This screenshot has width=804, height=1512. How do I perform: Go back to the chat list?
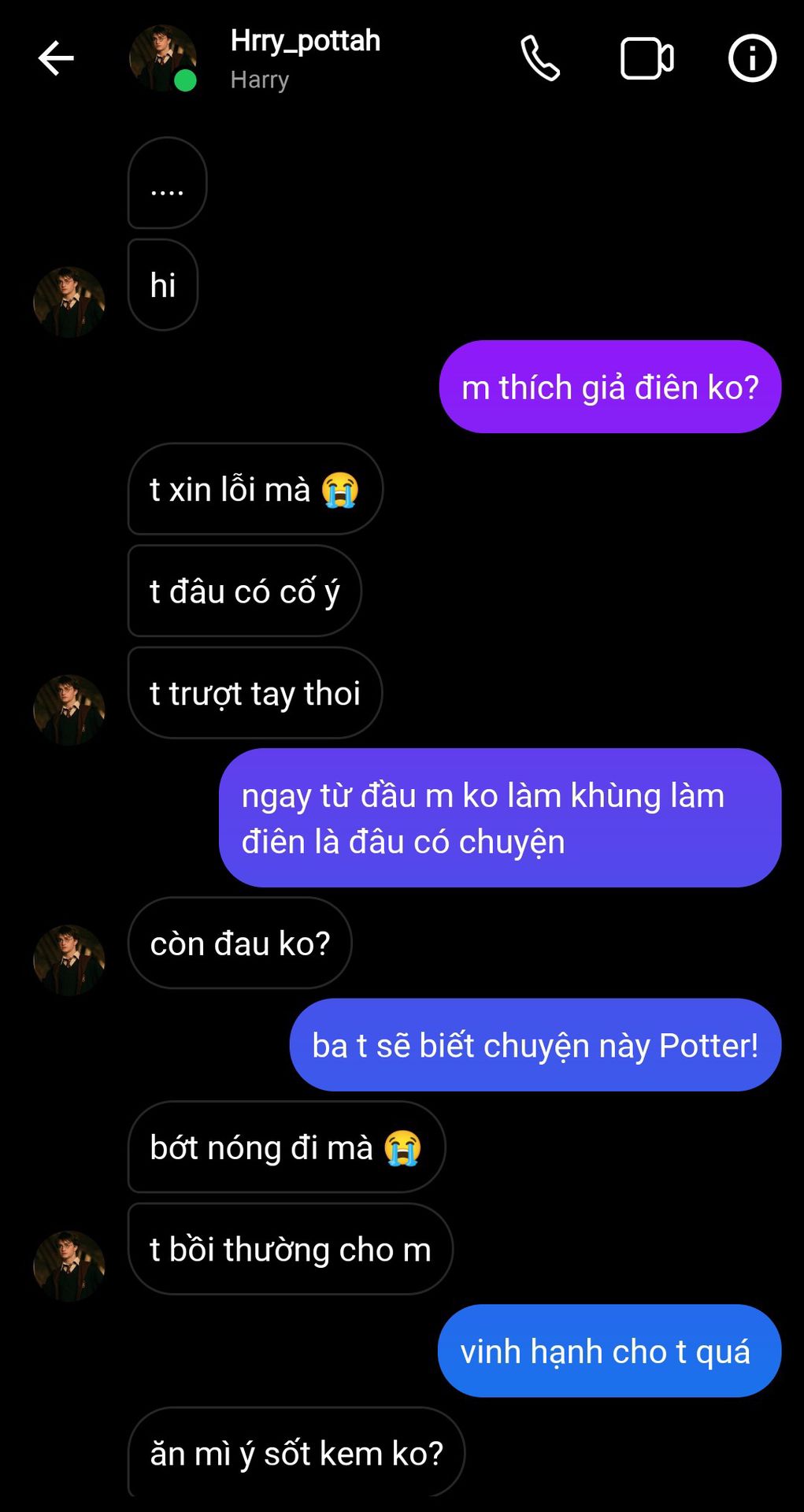[x=56, y=58]
